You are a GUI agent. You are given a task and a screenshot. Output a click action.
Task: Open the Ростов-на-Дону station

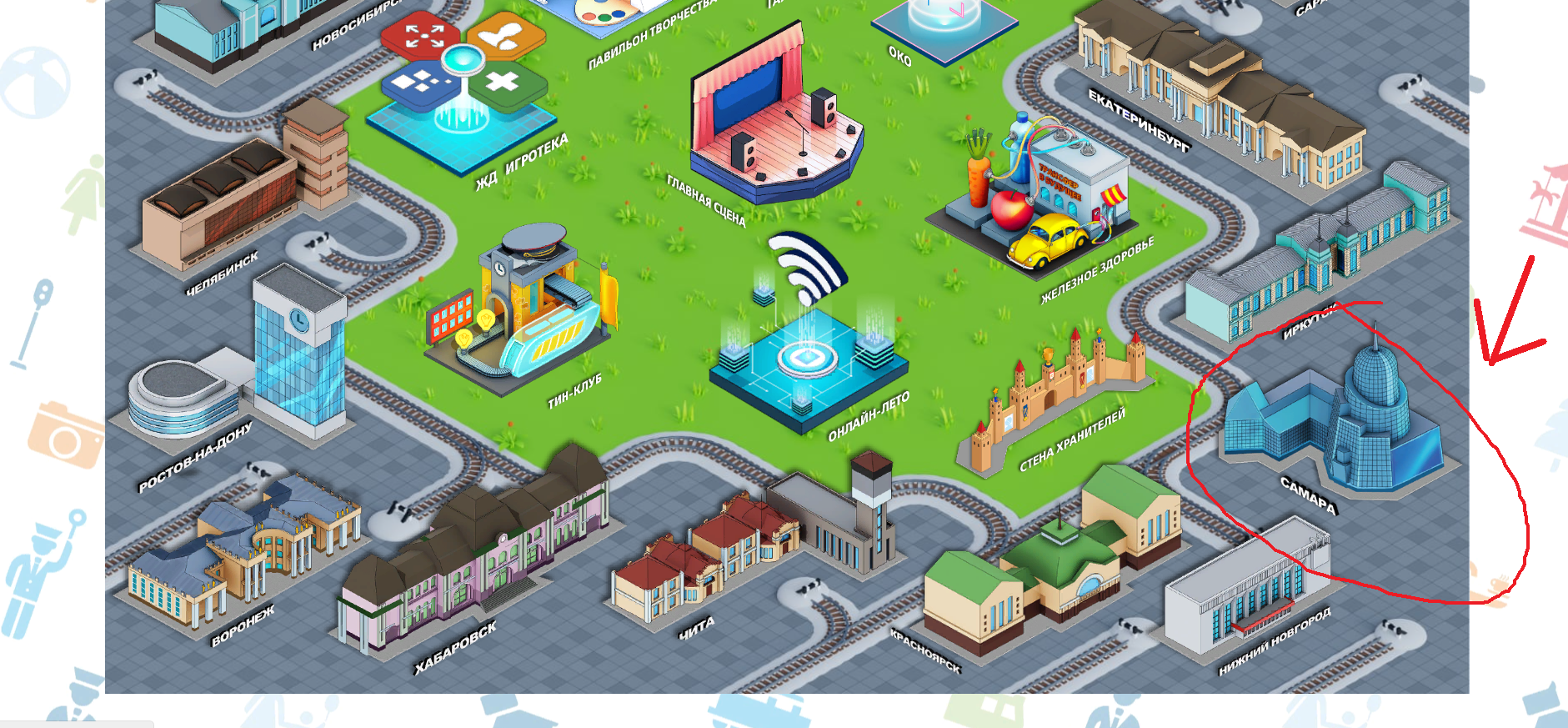tap(242, 367)
